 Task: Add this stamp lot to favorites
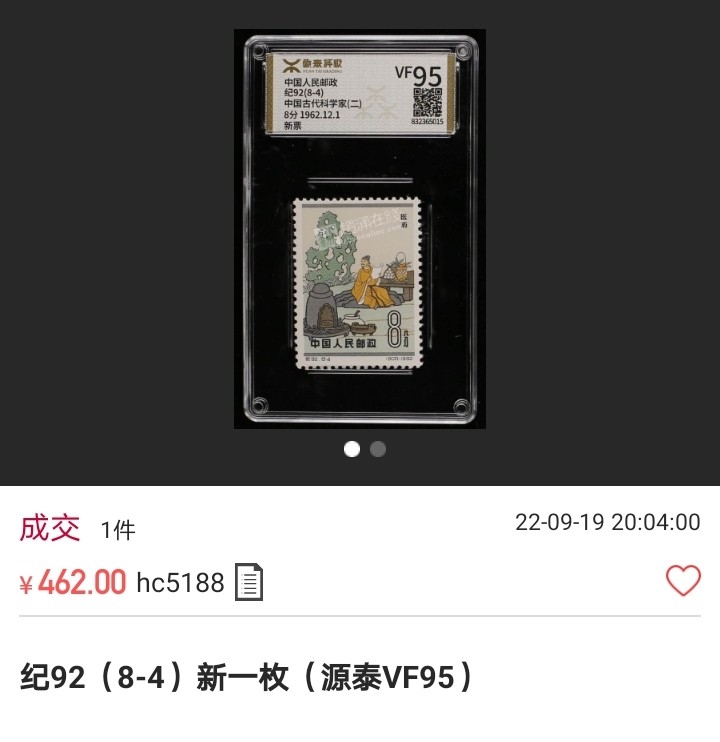coord(683,580)
